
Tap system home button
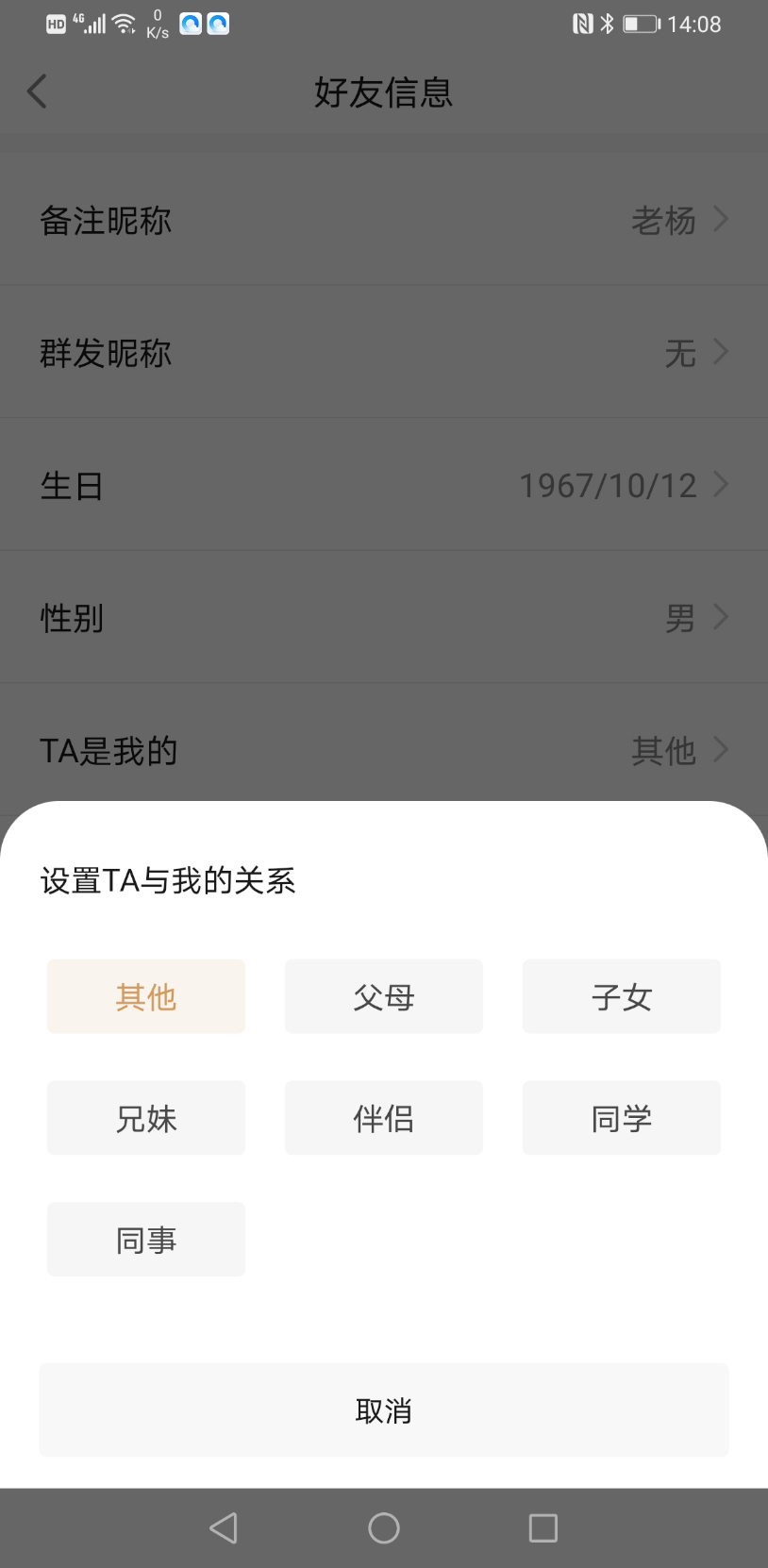(384, 1527)
